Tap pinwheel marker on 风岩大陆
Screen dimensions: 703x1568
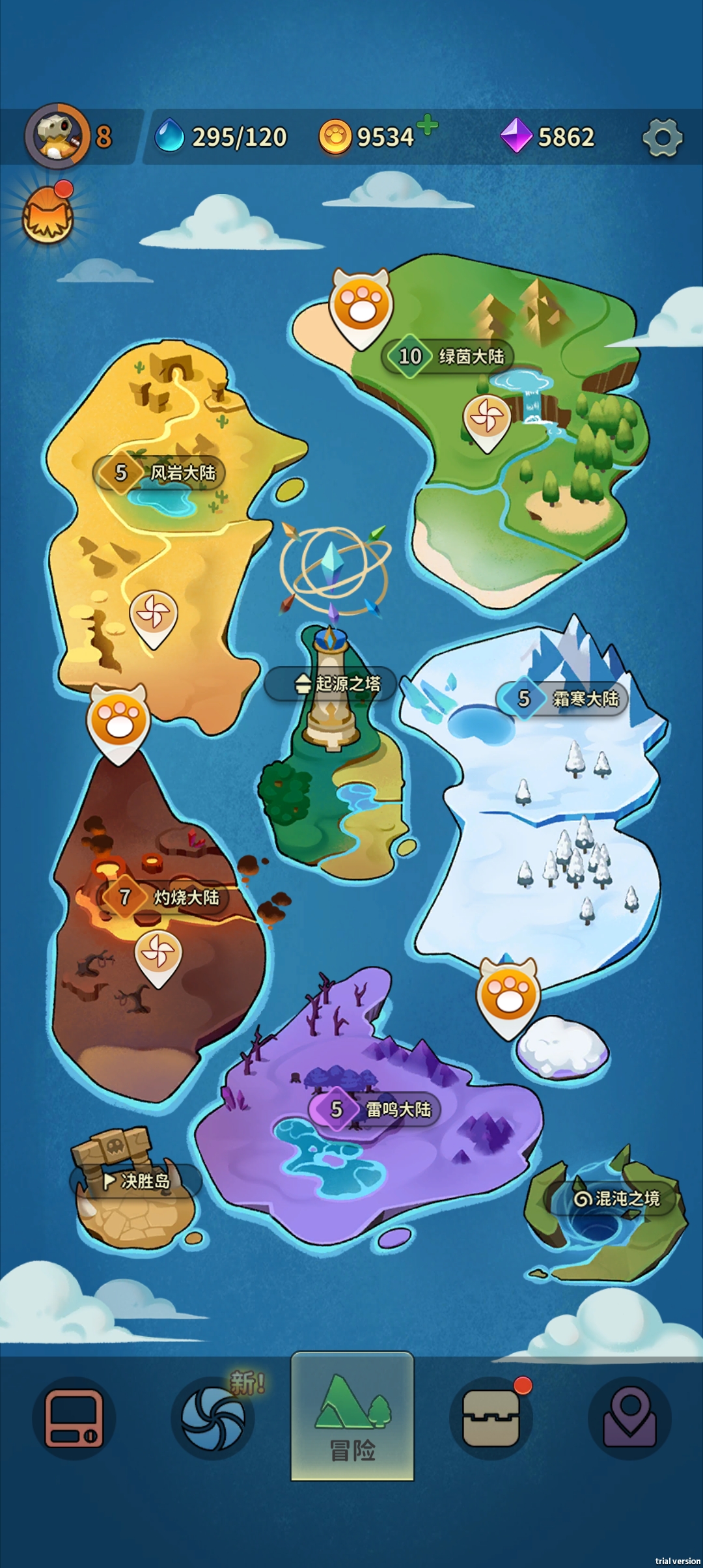click(154, 614)
